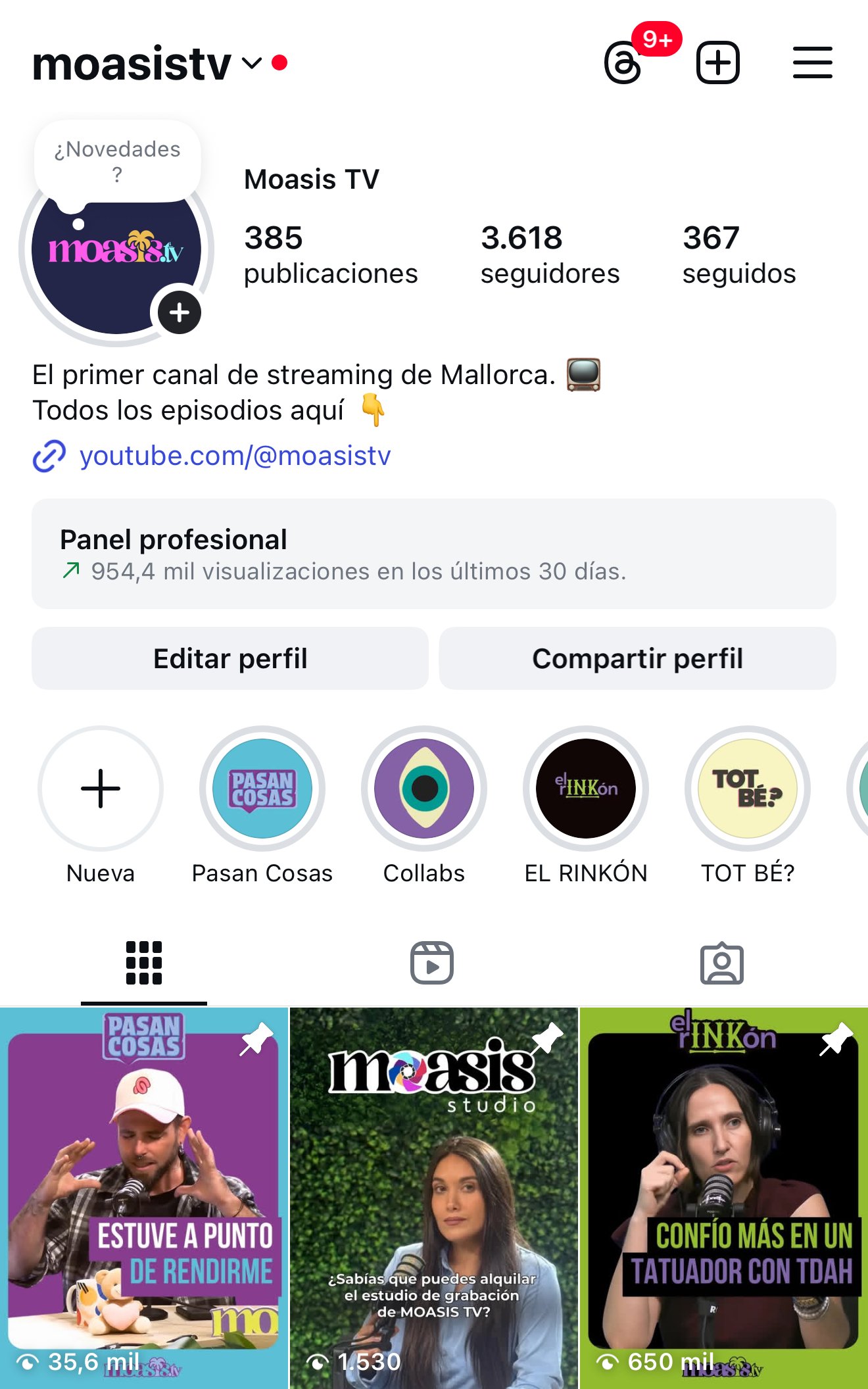
Task: Open the pinned "Pasan Cosas" post thumbnail
Action: click(x=145, y=1197)
